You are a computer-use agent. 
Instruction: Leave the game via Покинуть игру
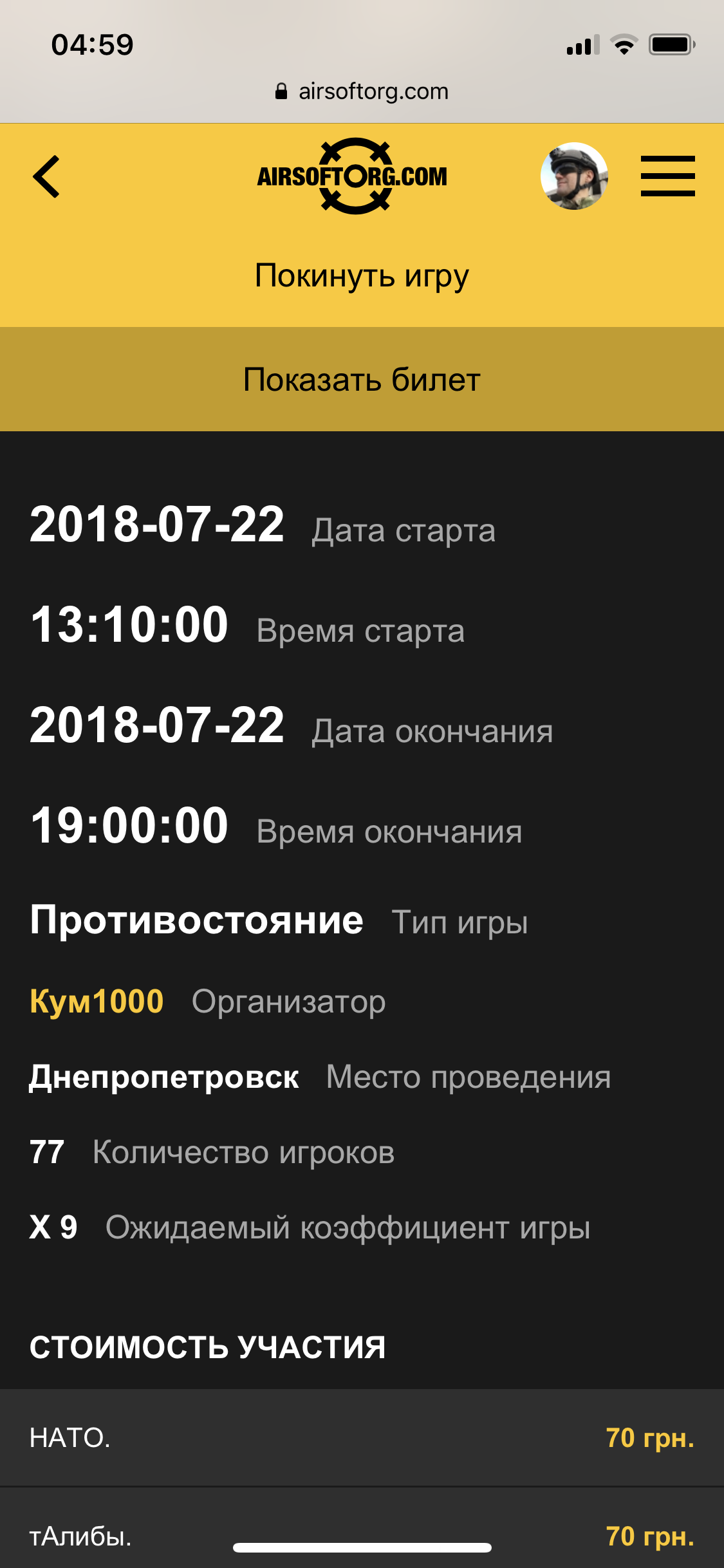tap(362, 275)
